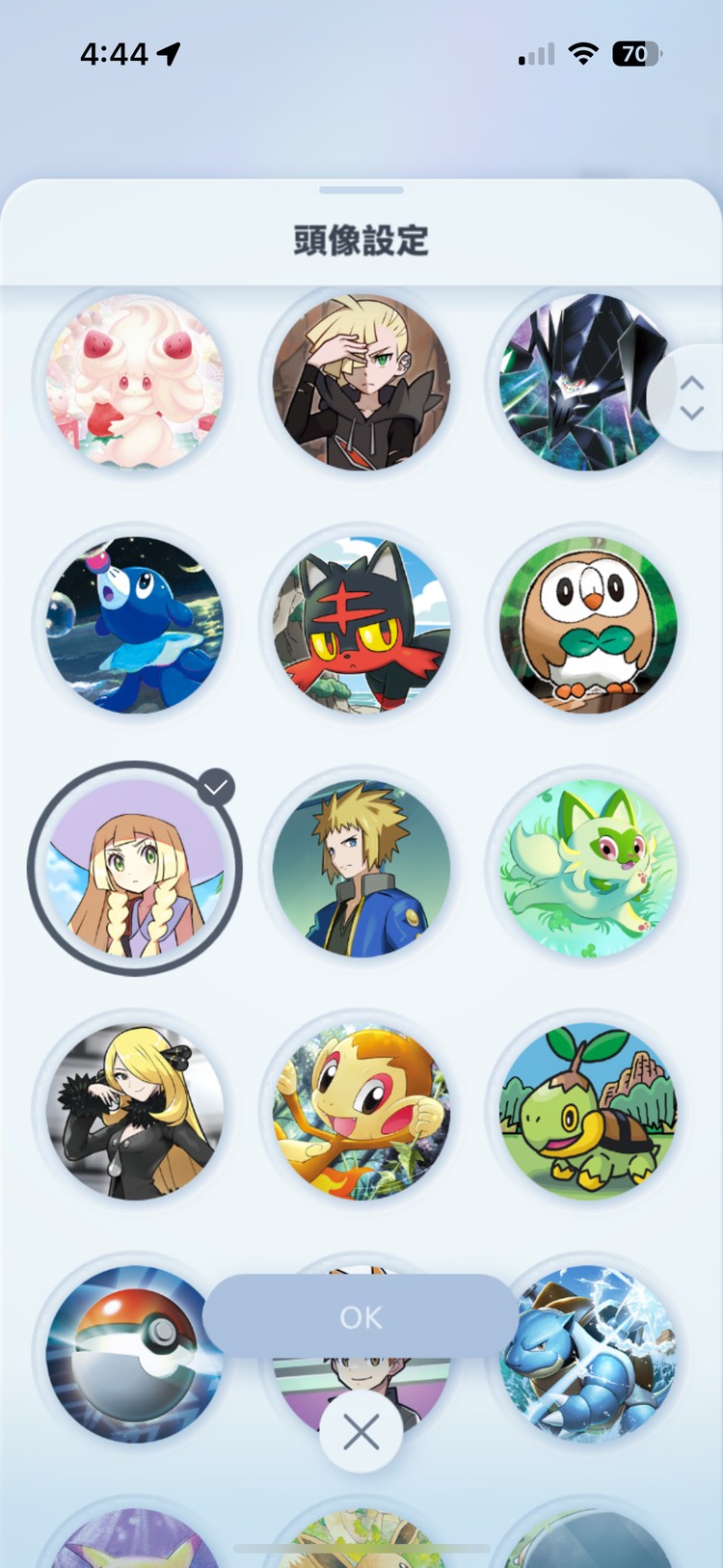Confirm avatar with OK button

coord(361,1316)
